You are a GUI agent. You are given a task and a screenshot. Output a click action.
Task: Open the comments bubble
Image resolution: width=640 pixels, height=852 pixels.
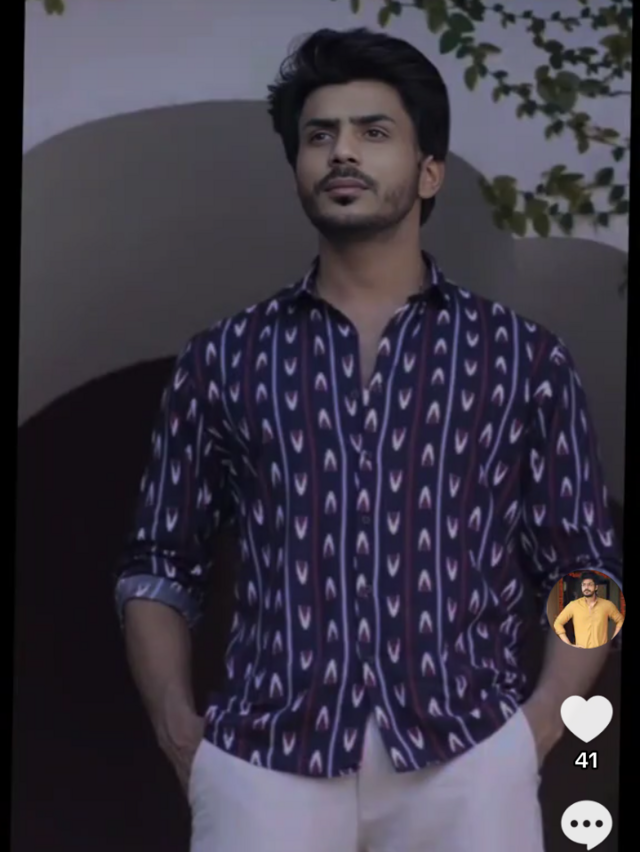point(586,824)
